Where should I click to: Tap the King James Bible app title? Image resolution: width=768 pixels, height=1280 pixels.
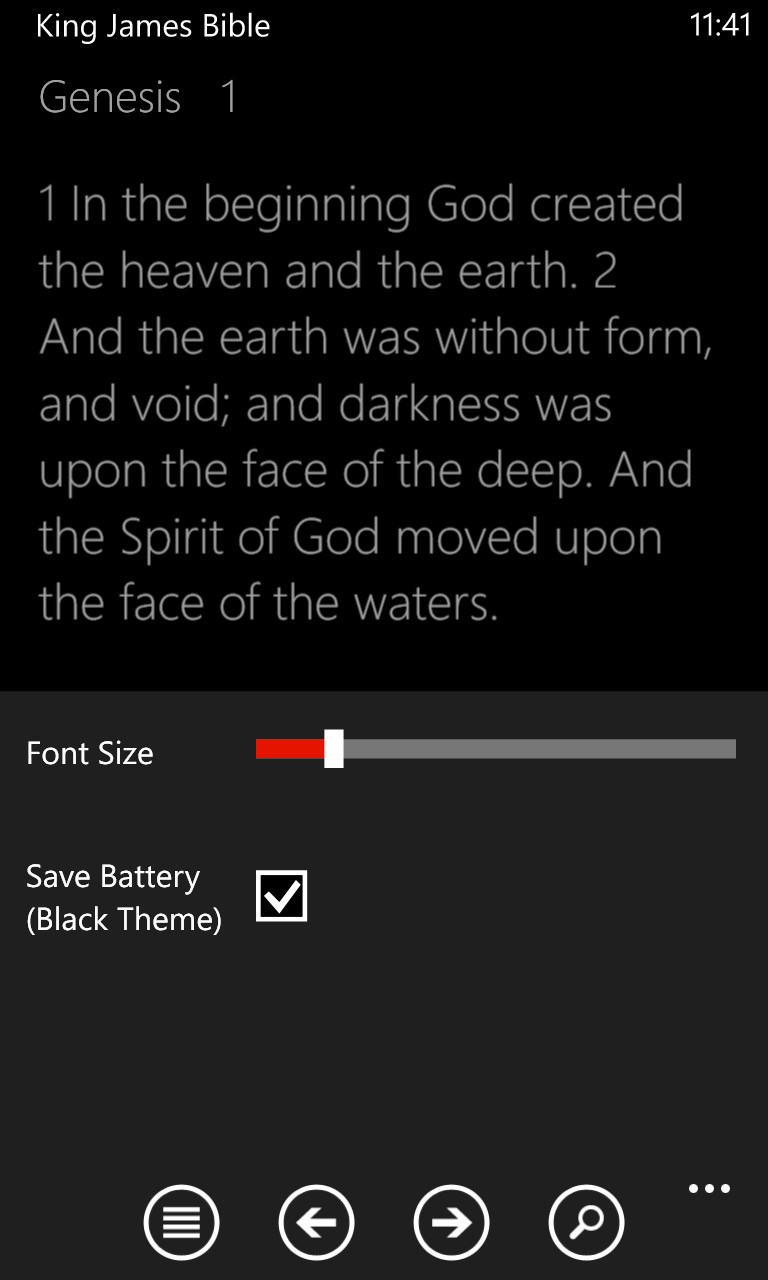[x=154, y=26]
